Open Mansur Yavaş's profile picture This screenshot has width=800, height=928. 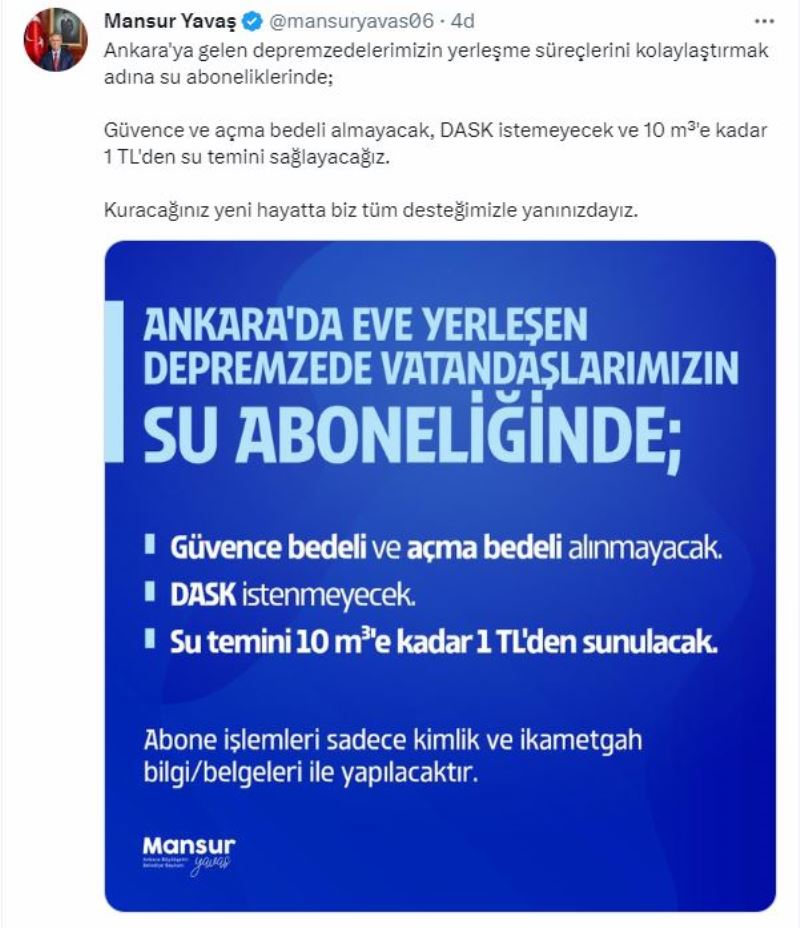coord(56,39)
